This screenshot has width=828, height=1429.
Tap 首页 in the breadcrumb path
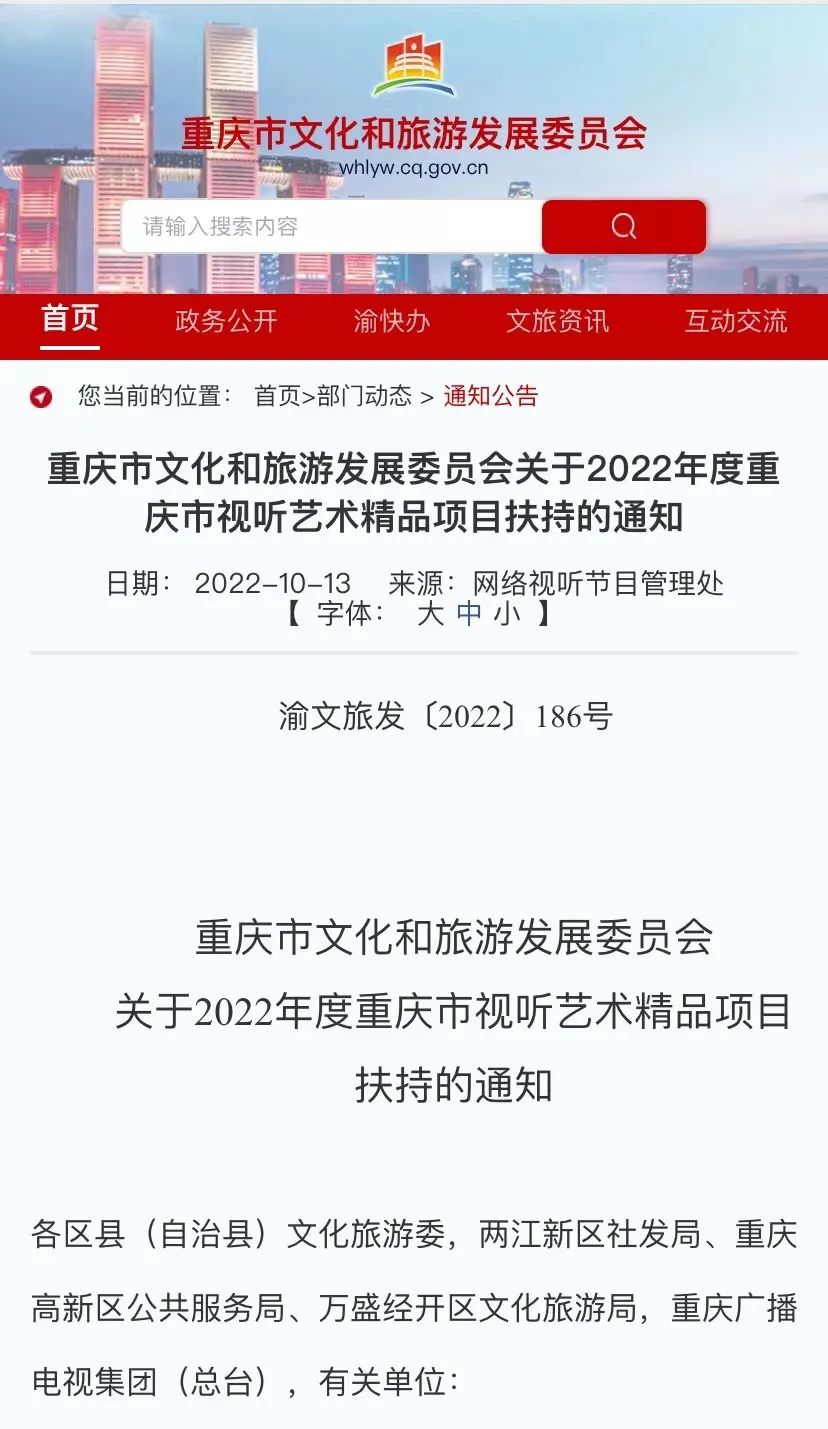(x=277, y=396)
